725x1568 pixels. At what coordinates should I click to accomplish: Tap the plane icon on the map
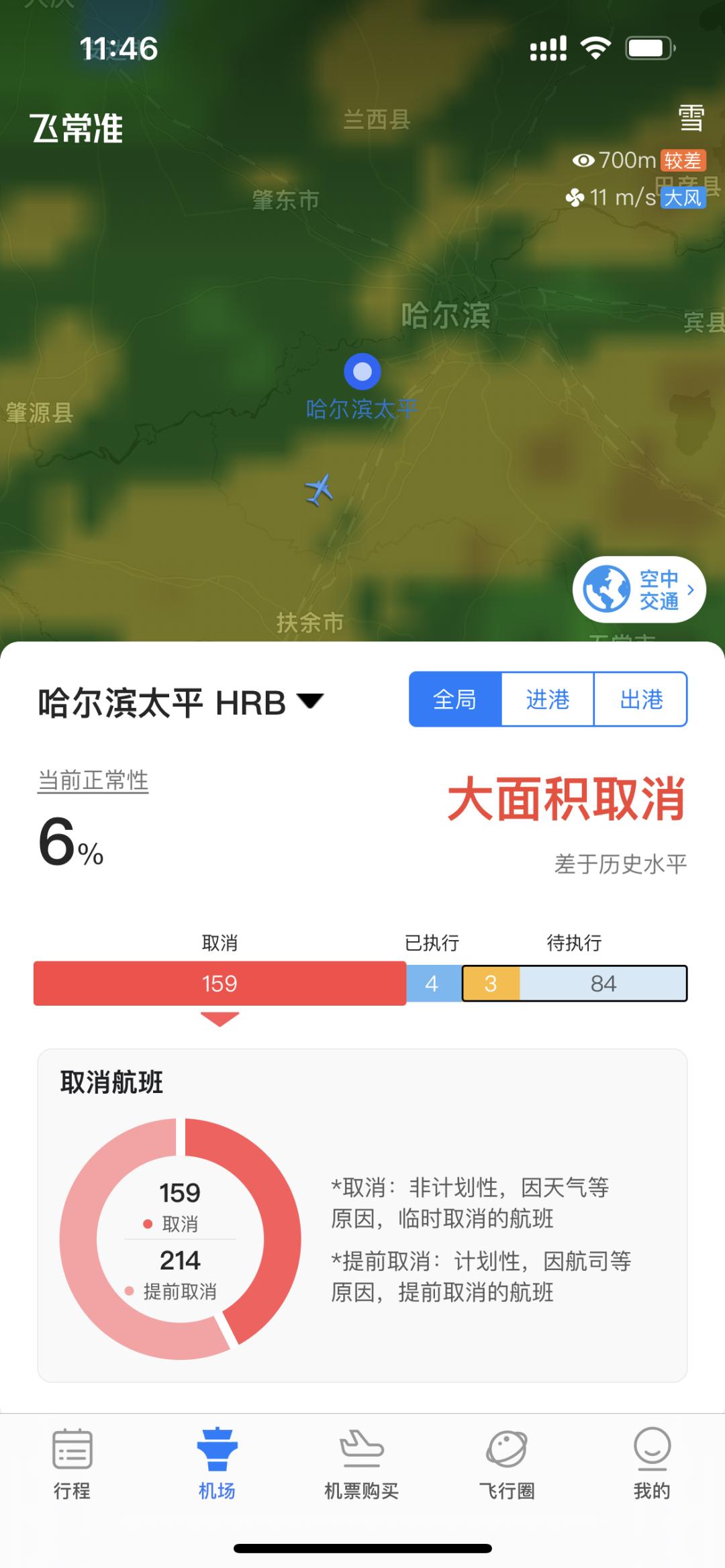(x=319, y=489)
